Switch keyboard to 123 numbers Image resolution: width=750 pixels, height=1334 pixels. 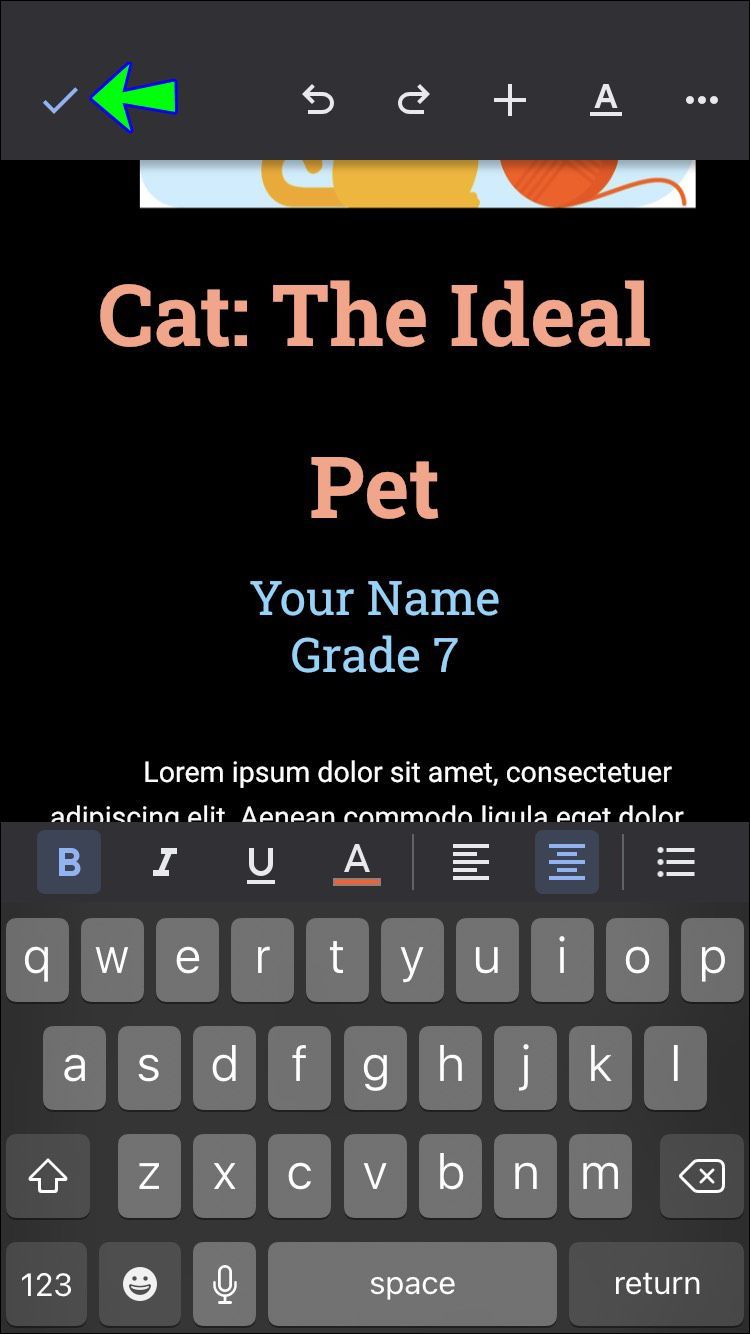46,1284
